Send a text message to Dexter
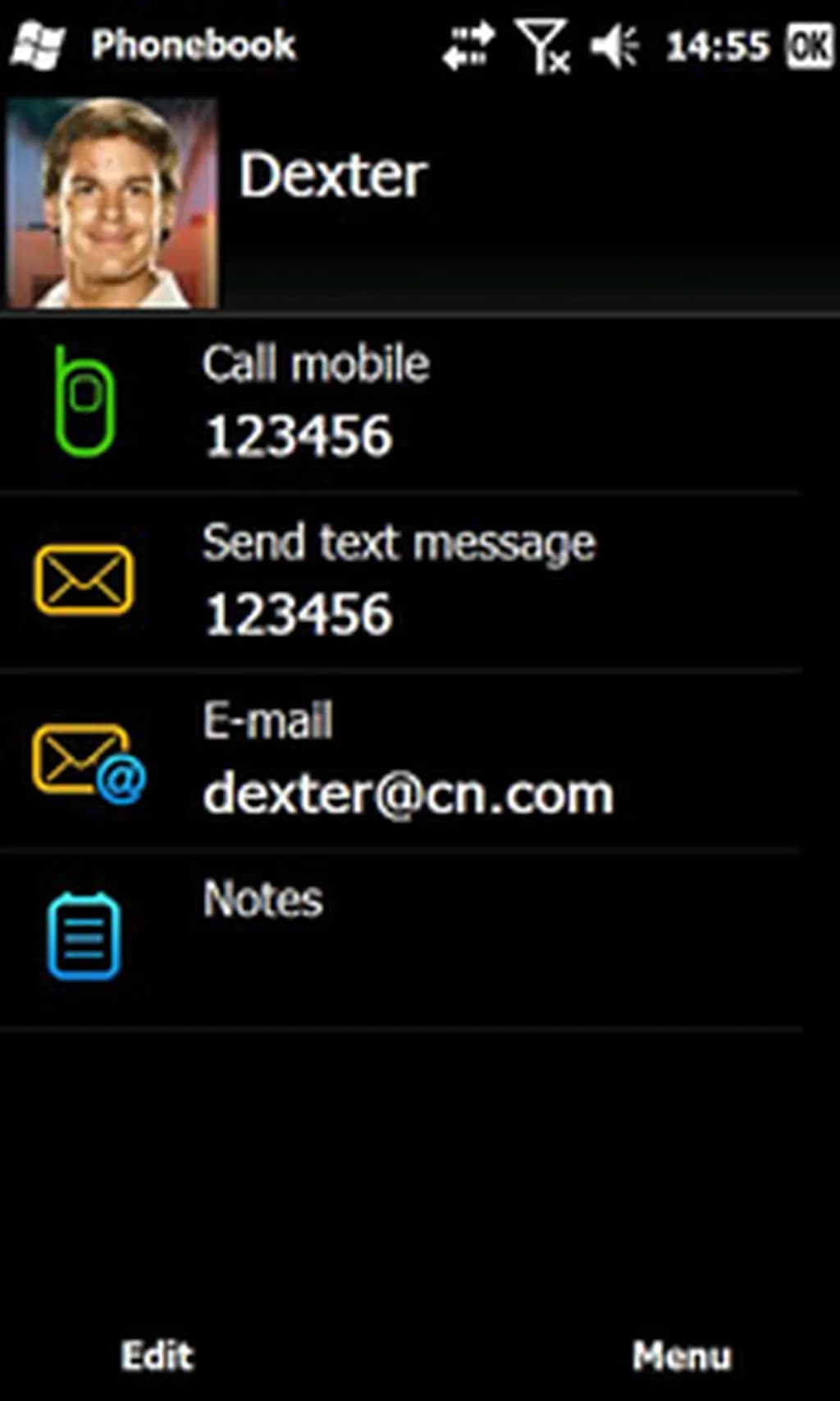Screen dimensions: 840x1401 pos(399,579)
